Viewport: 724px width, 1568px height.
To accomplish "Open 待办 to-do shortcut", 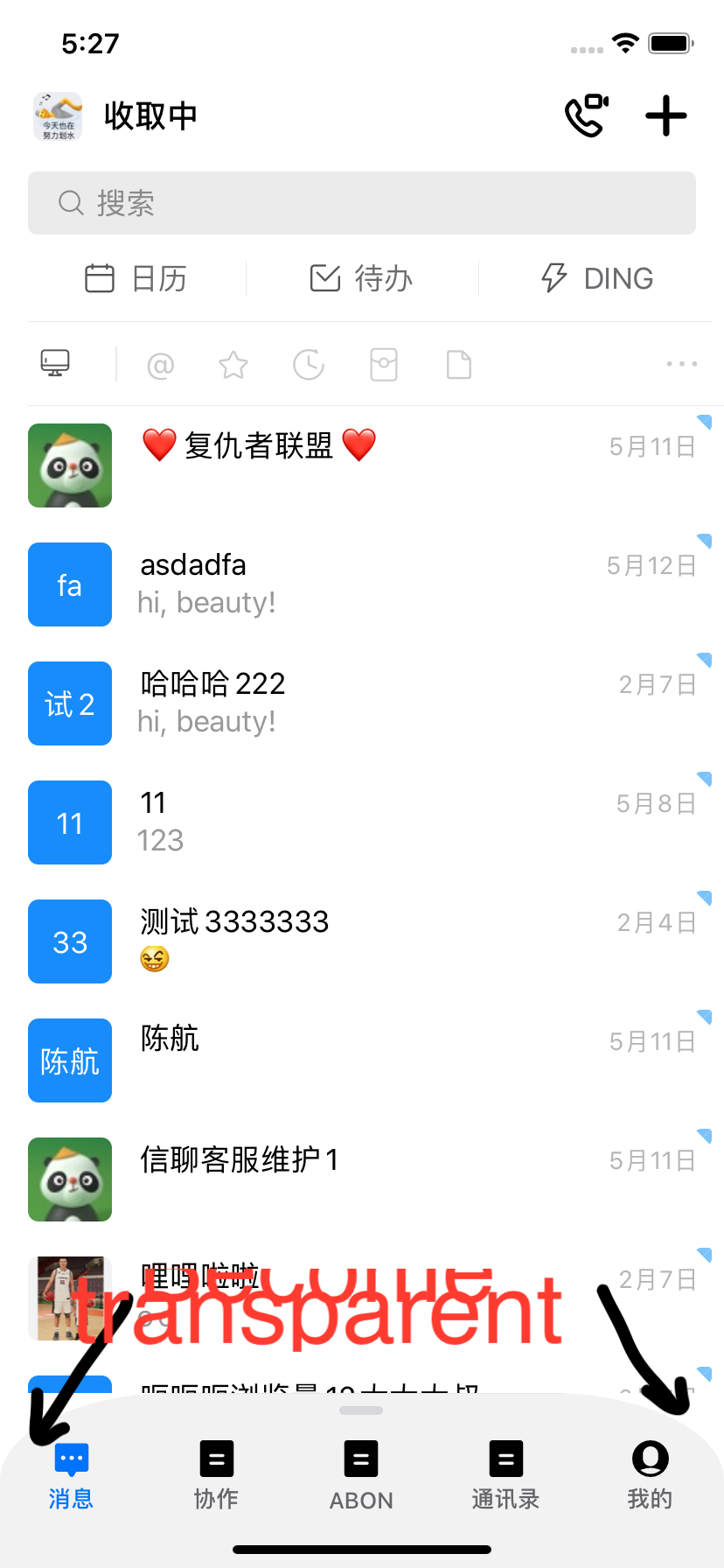I will (362, 278).
